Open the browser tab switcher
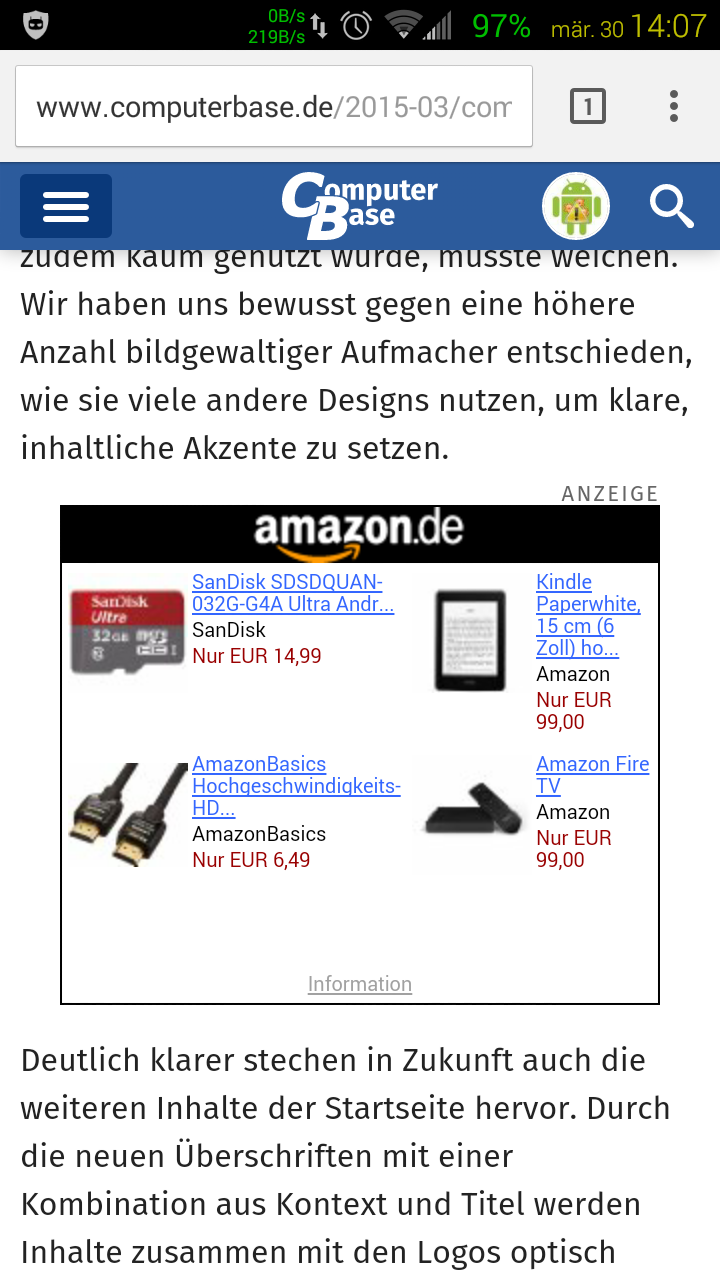 [x=588, y=106]
